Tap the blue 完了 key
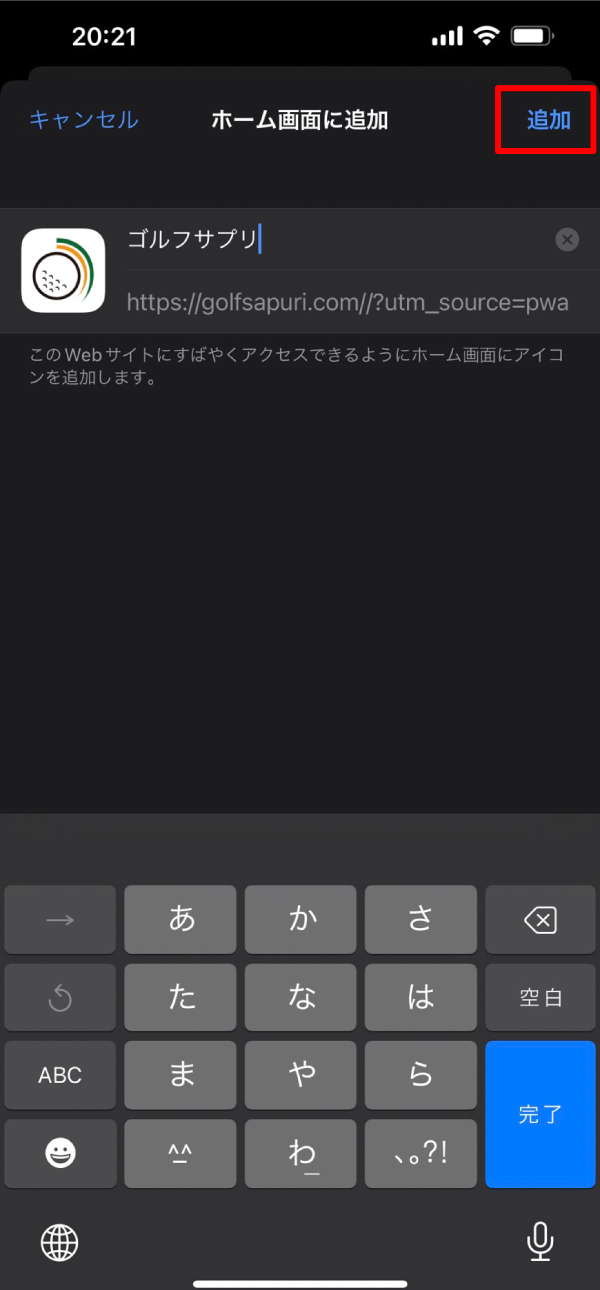600x1290 pixels. pos(541,1114)
